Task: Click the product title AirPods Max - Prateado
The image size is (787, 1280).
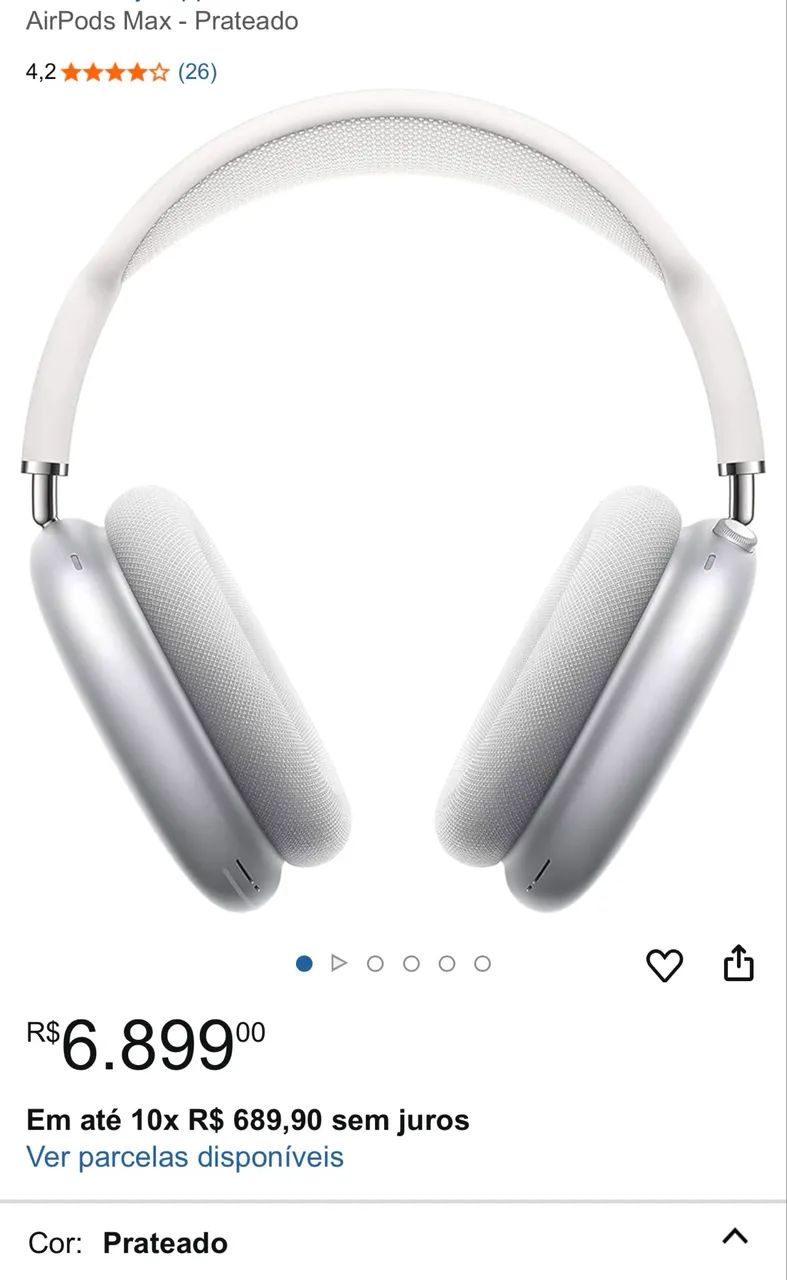Action: 162,20
